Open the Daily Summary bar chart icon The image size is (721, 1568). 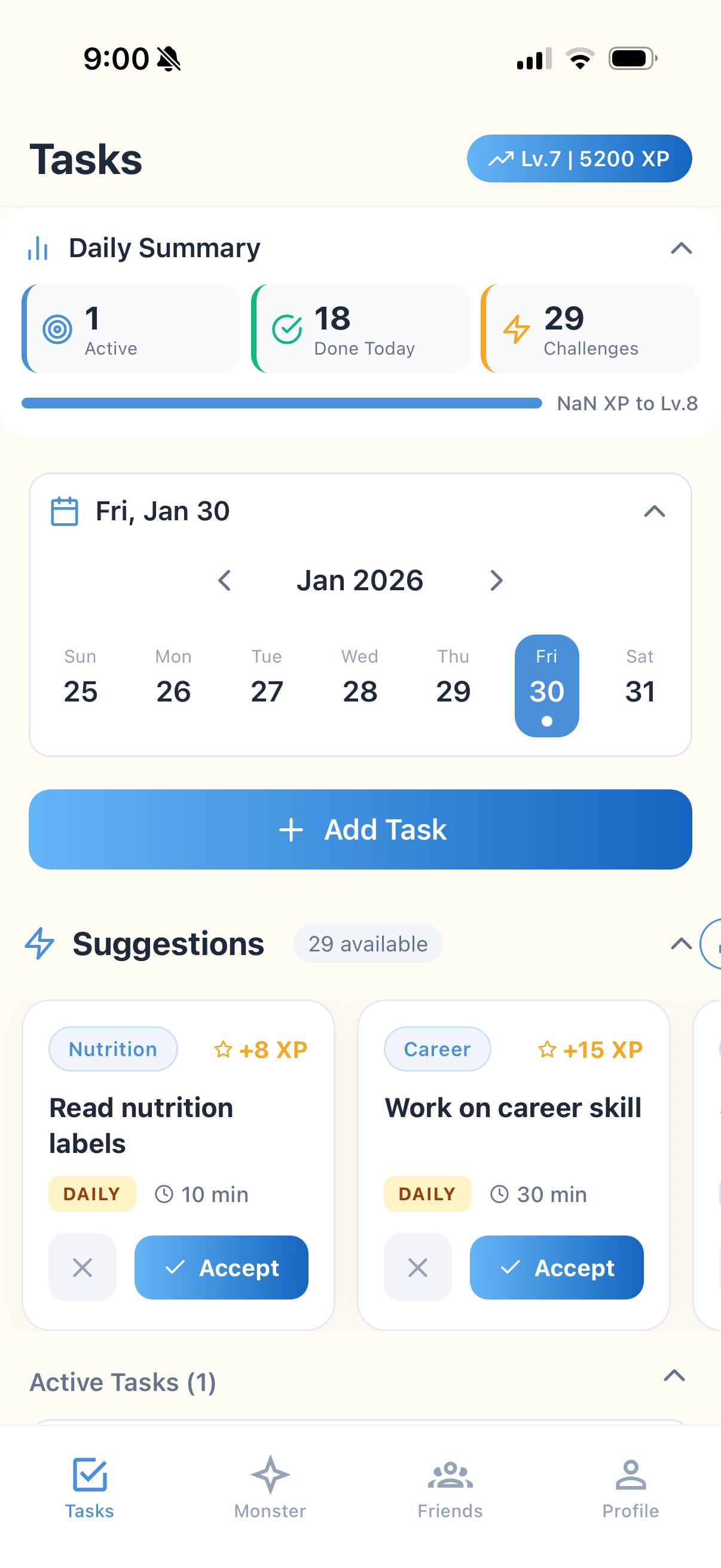click(37, 247)
